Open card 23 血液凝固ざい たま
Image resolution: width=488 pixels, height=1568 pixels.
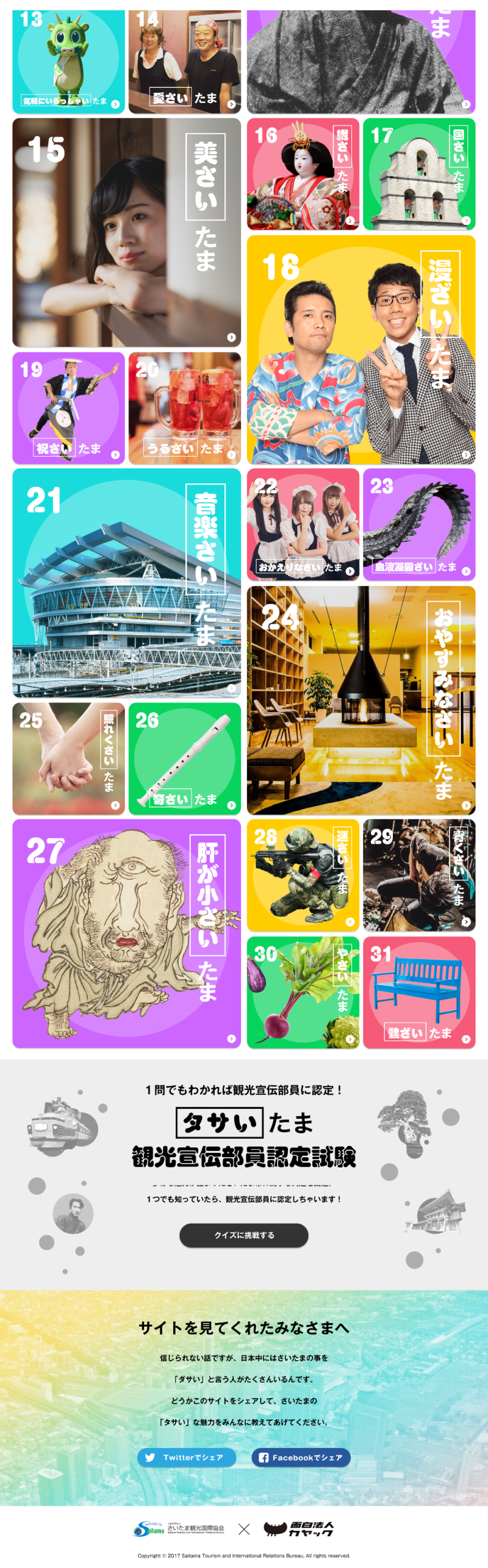(419, 524)
